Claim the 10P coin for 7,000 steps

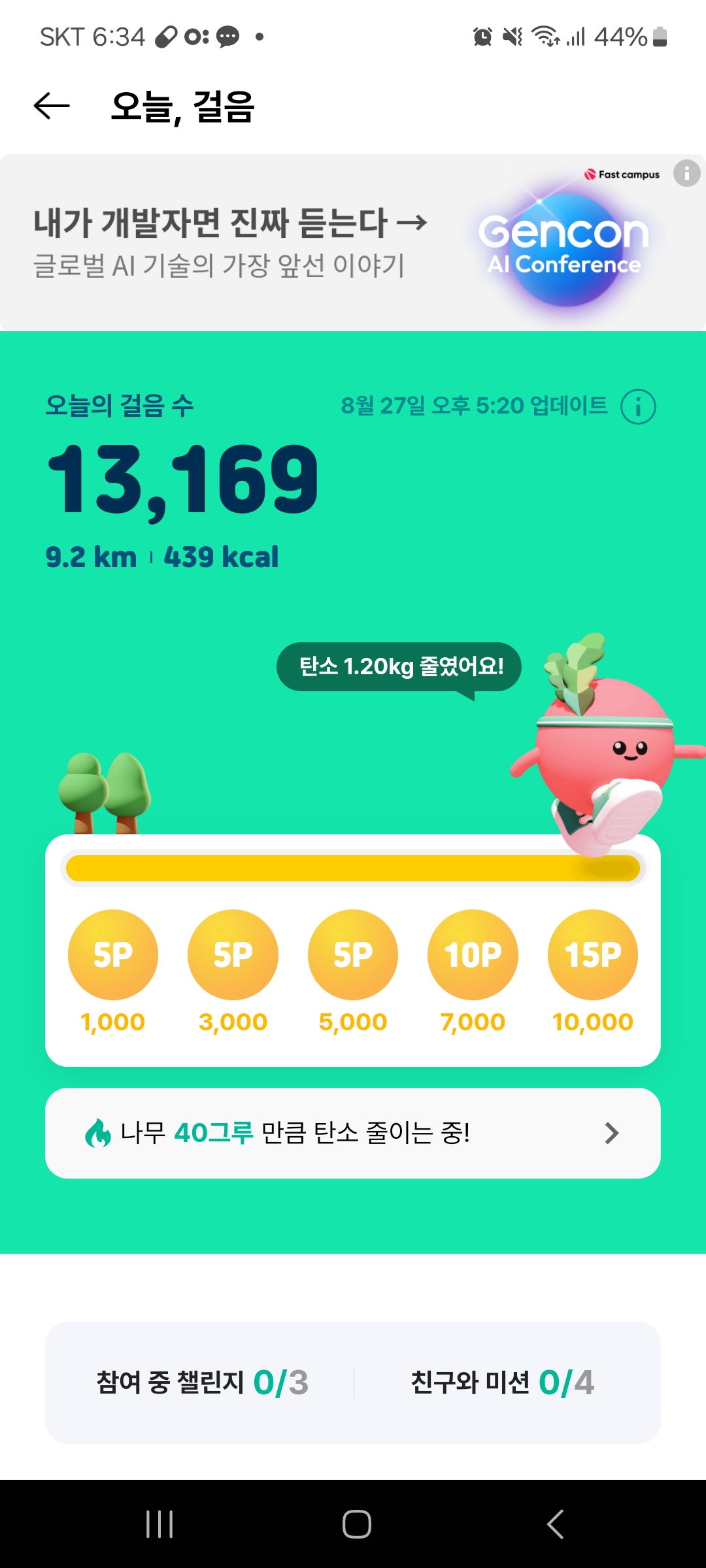point(473,955)
